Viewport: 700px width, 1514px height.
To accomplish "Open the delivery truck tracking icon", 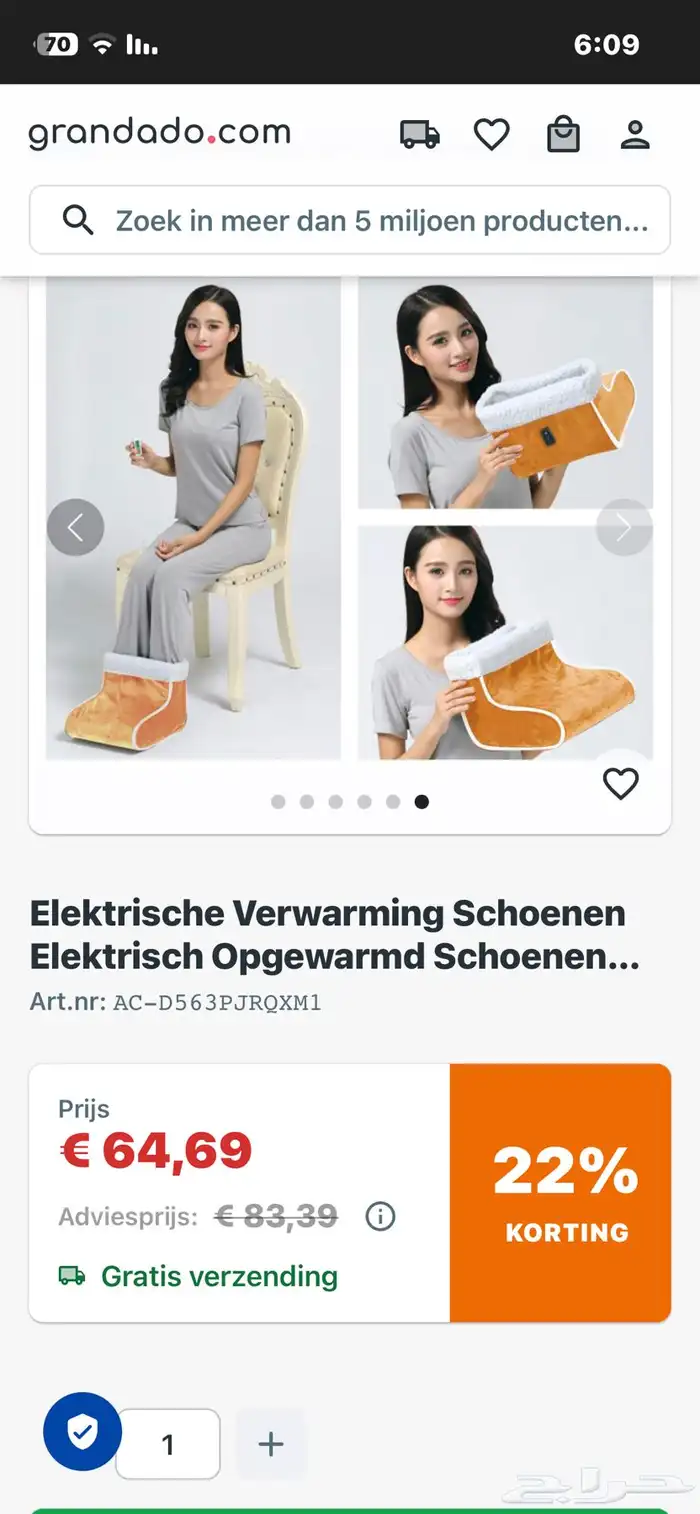I will (420, 134).
